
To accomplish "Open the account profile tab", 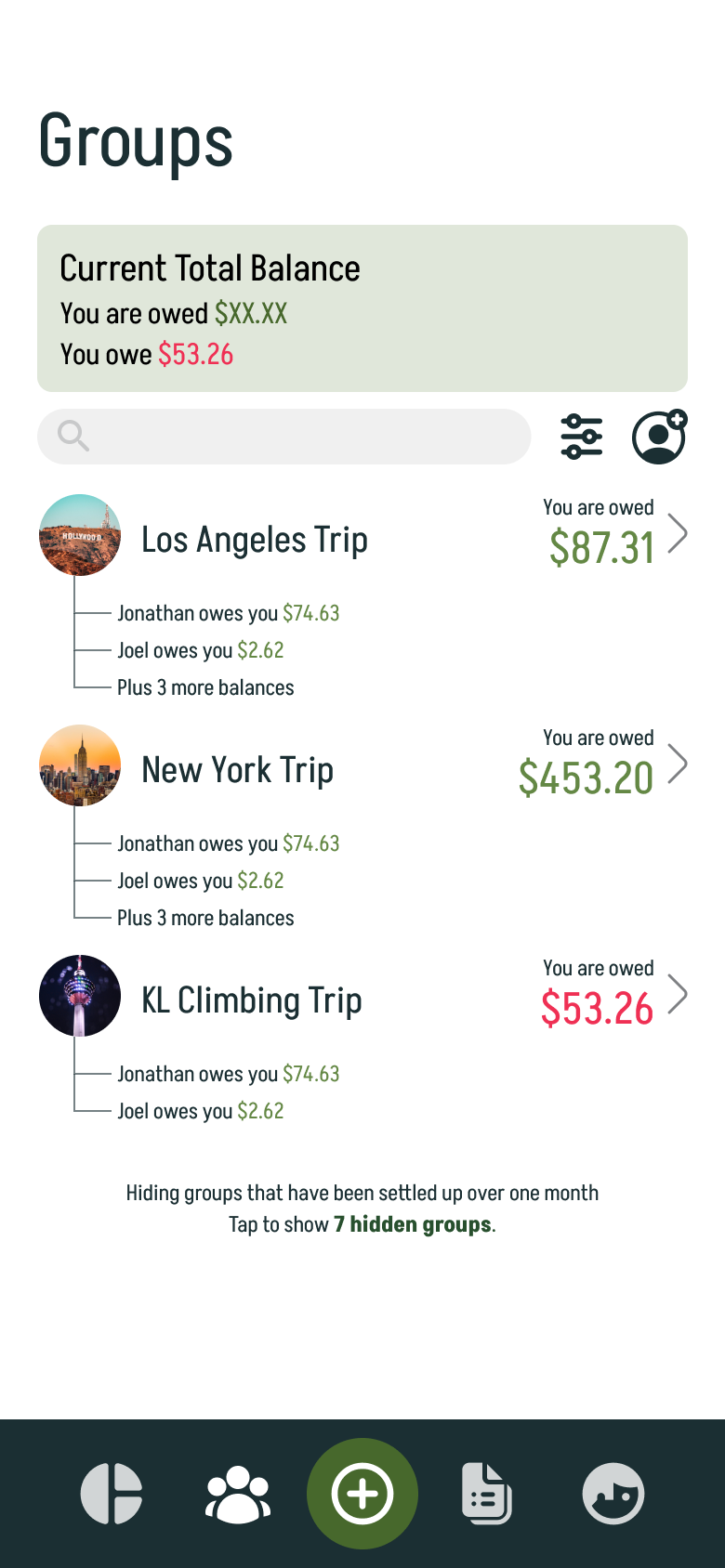I will [613, 1494].
